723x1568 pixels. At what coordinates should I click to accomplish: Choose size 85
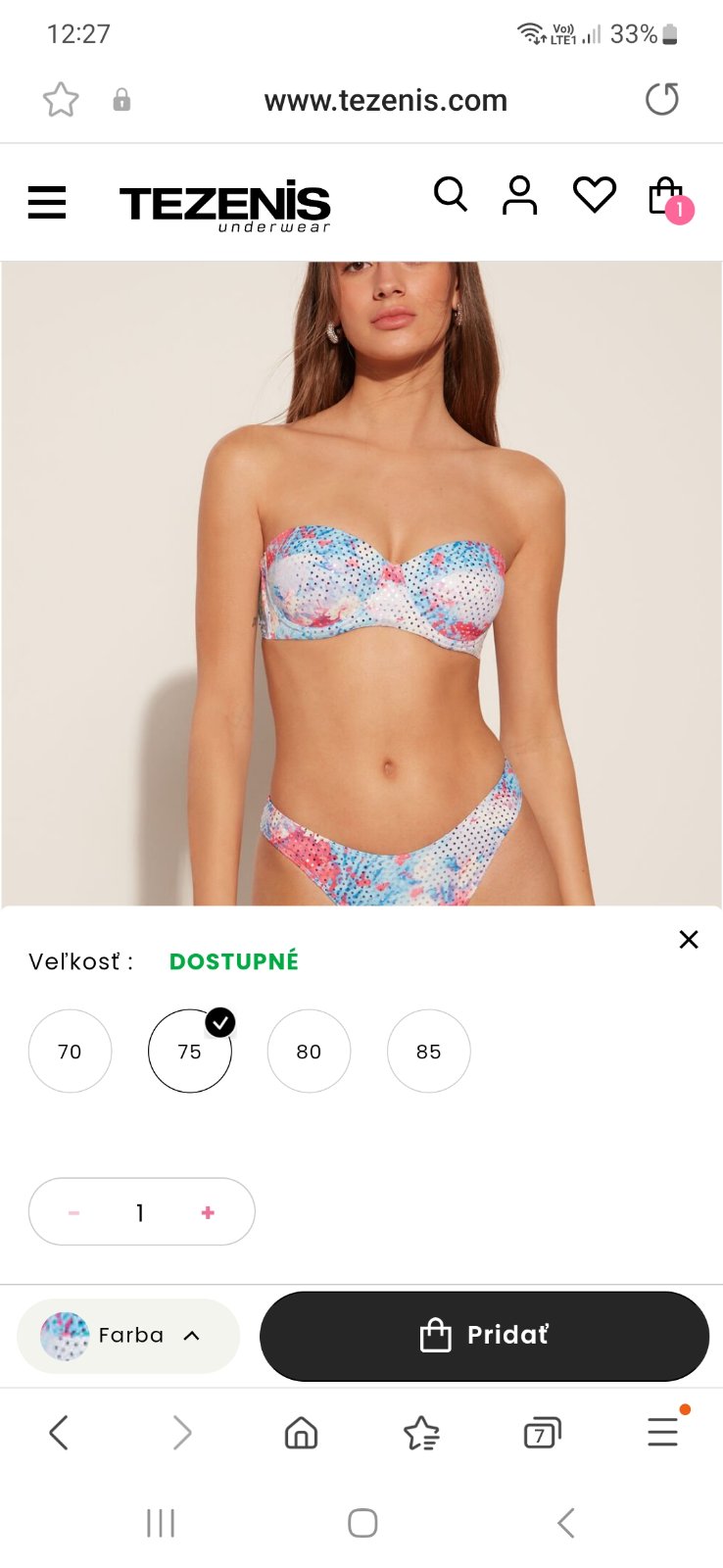428,1052
